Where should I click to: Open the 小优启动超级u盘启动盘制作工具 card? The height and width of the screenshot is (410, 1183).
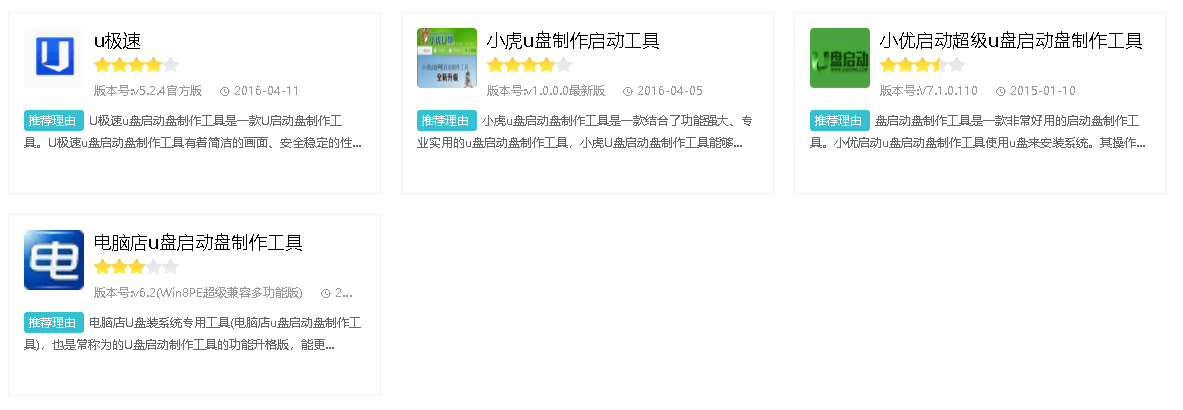[1010, 41]
